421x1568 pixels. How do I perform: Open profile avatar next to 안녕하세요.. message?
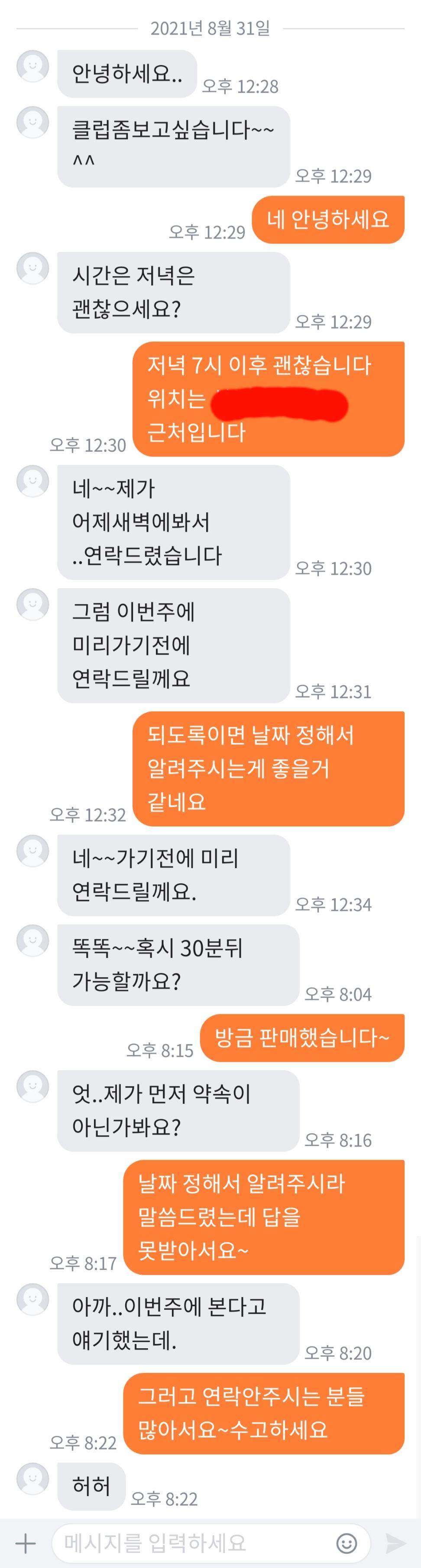(x=32, y=66)
